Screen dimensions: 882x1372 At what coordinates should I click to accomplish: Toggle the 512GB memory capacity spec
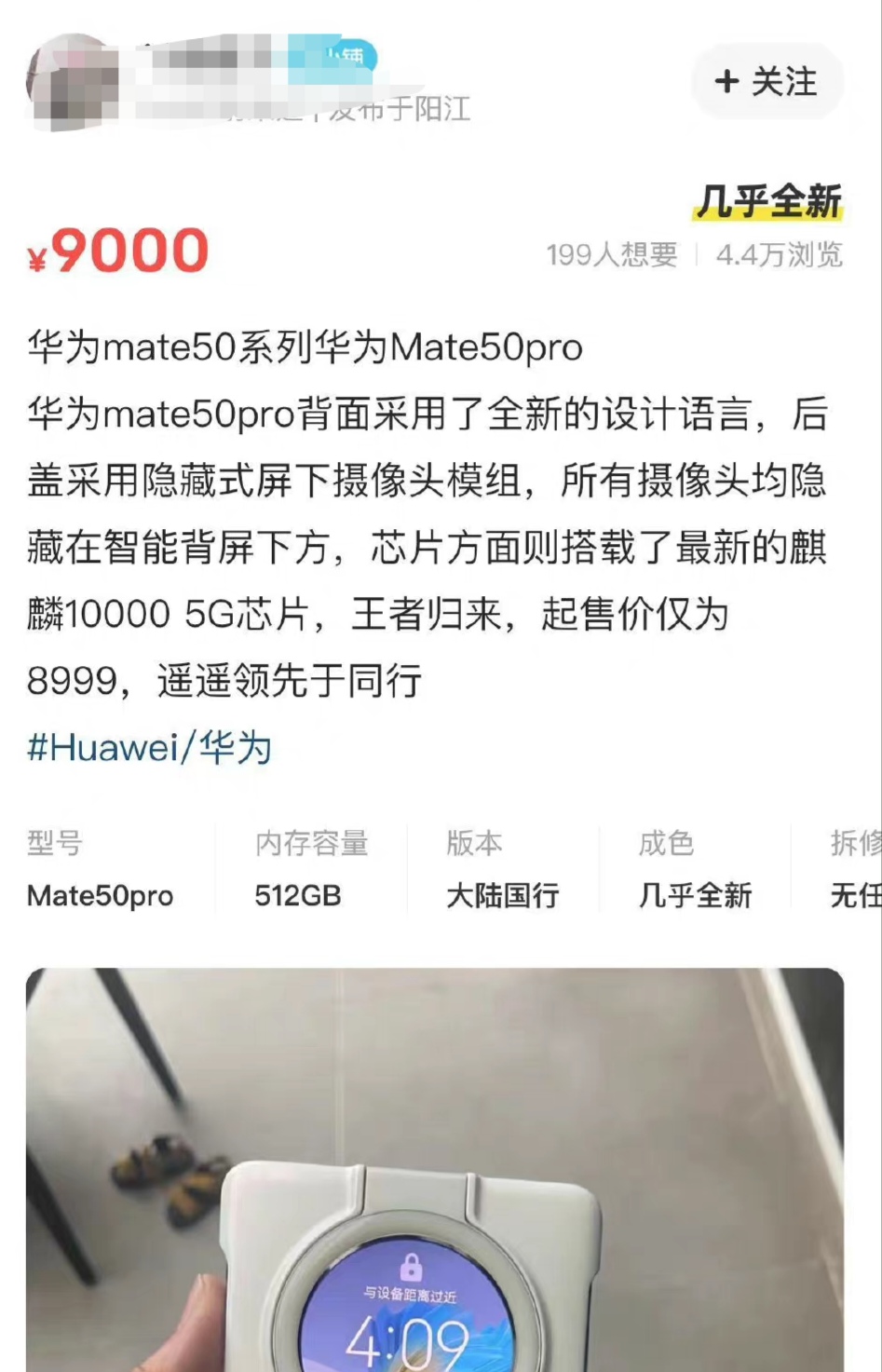(x=298, y=896)
